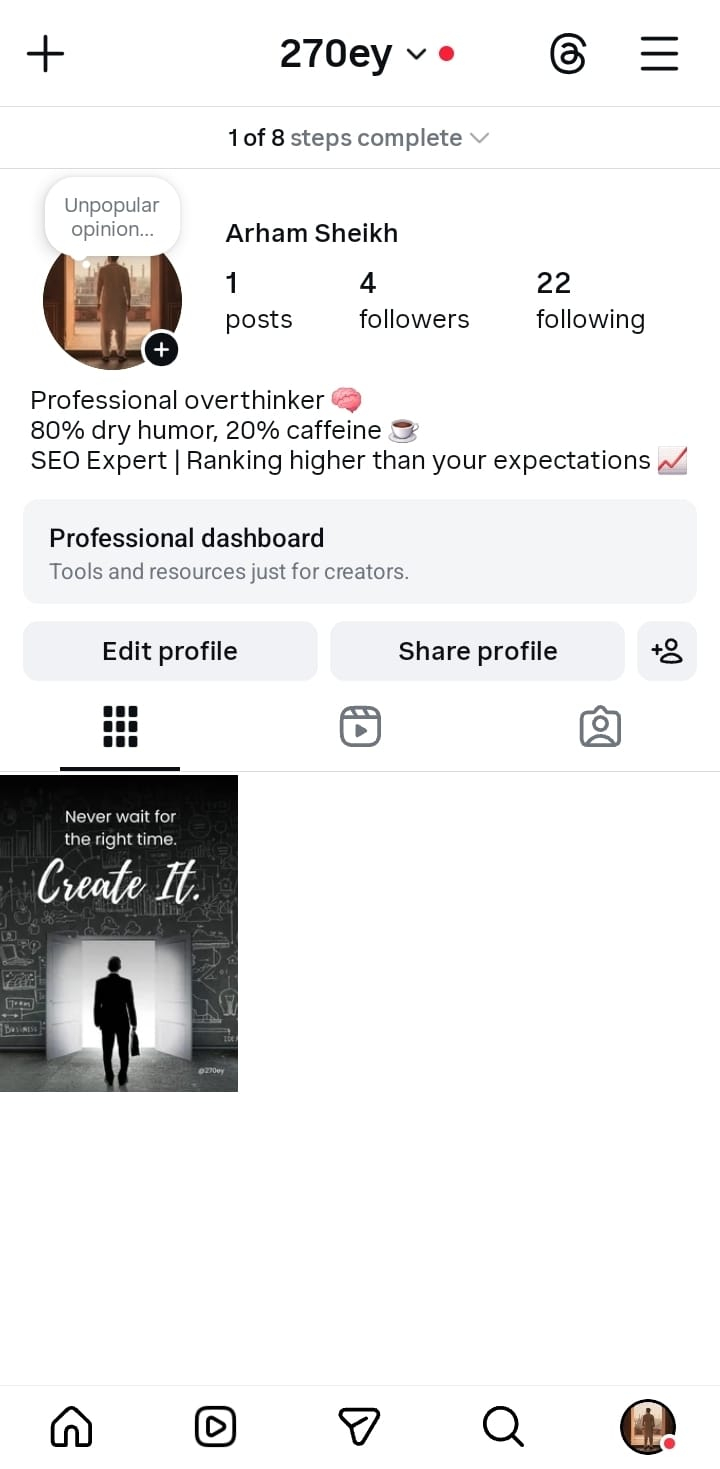Tap the plus icon to create content
The width and height of the screenshot is (720, 1469).
pyautogui.click(x=45, y=54)
